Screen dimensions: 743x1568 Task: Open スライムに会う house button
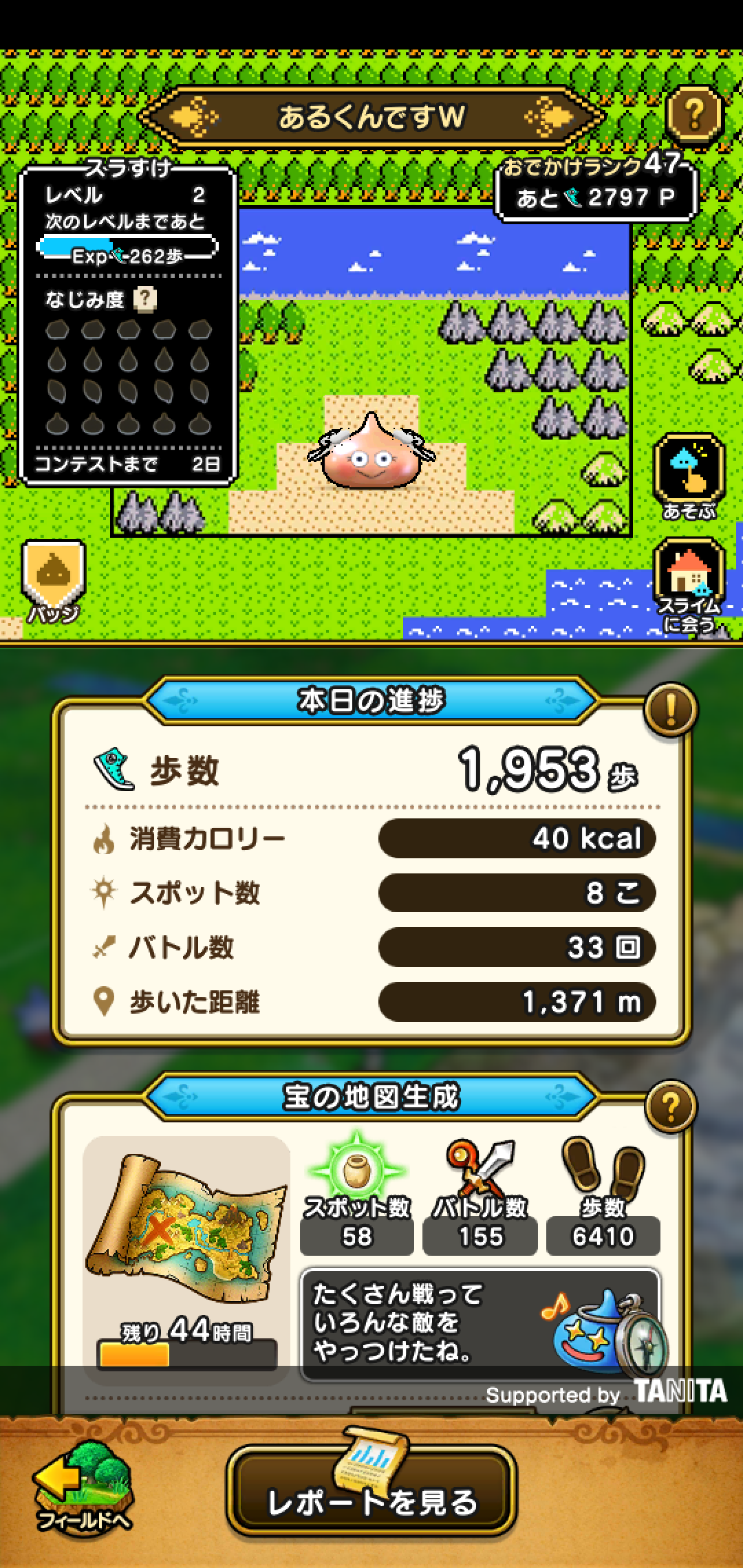689,583
